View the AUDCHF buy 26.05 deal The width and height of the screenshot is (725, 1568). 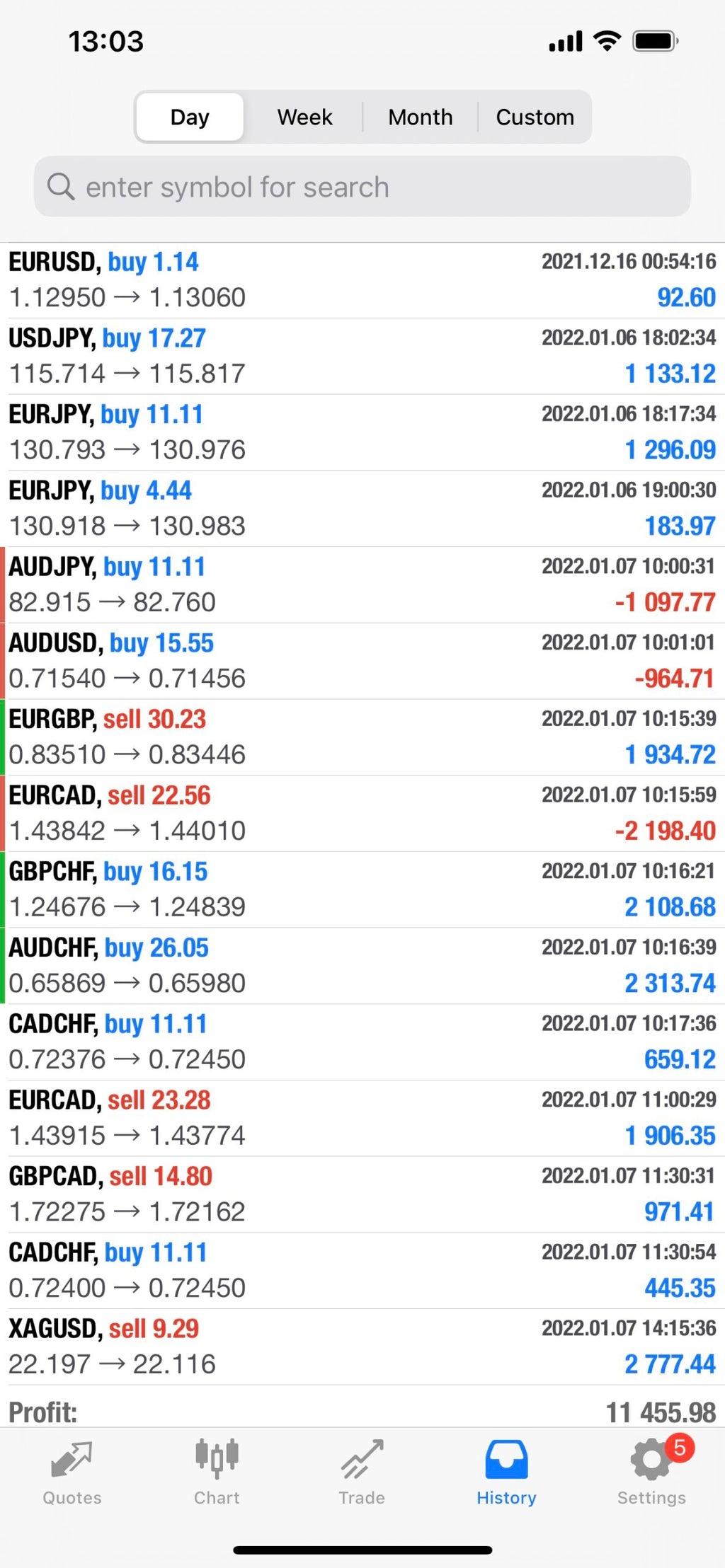point(362,966)
